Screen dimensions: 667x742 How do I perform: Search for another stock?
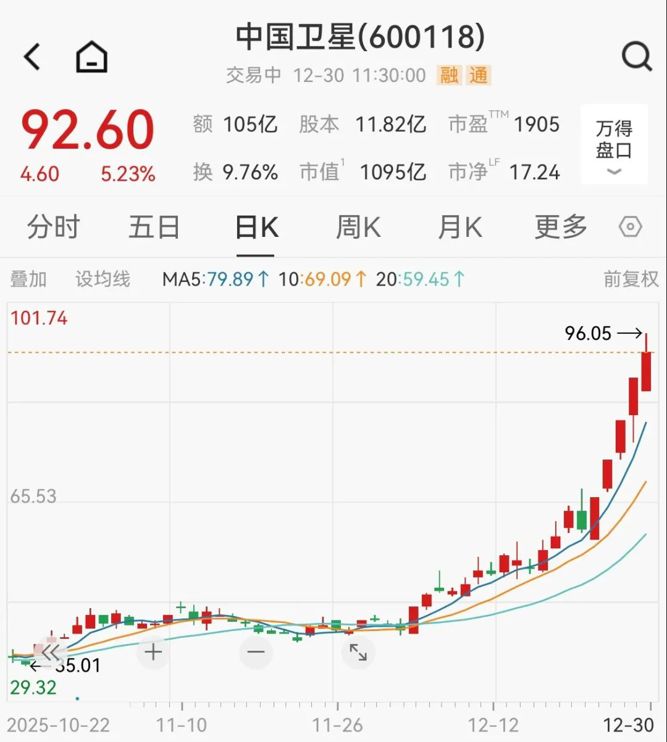coord(636,57)
